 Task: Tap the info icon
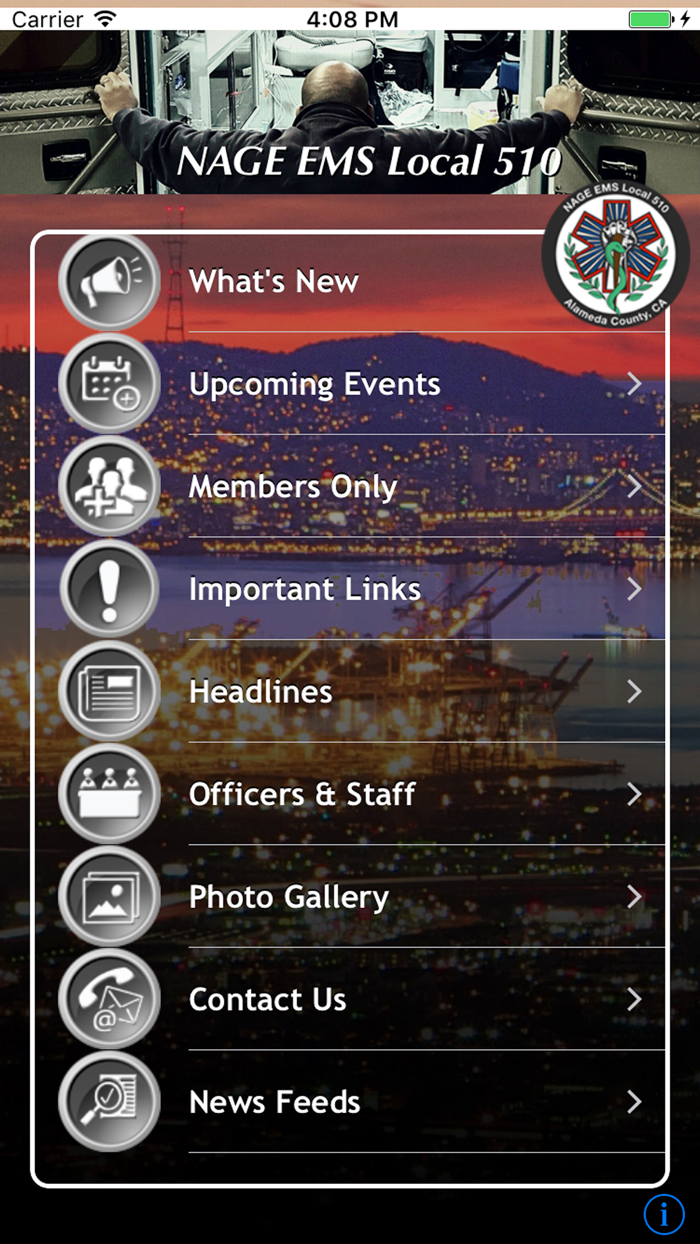(x=664, y=1213)
